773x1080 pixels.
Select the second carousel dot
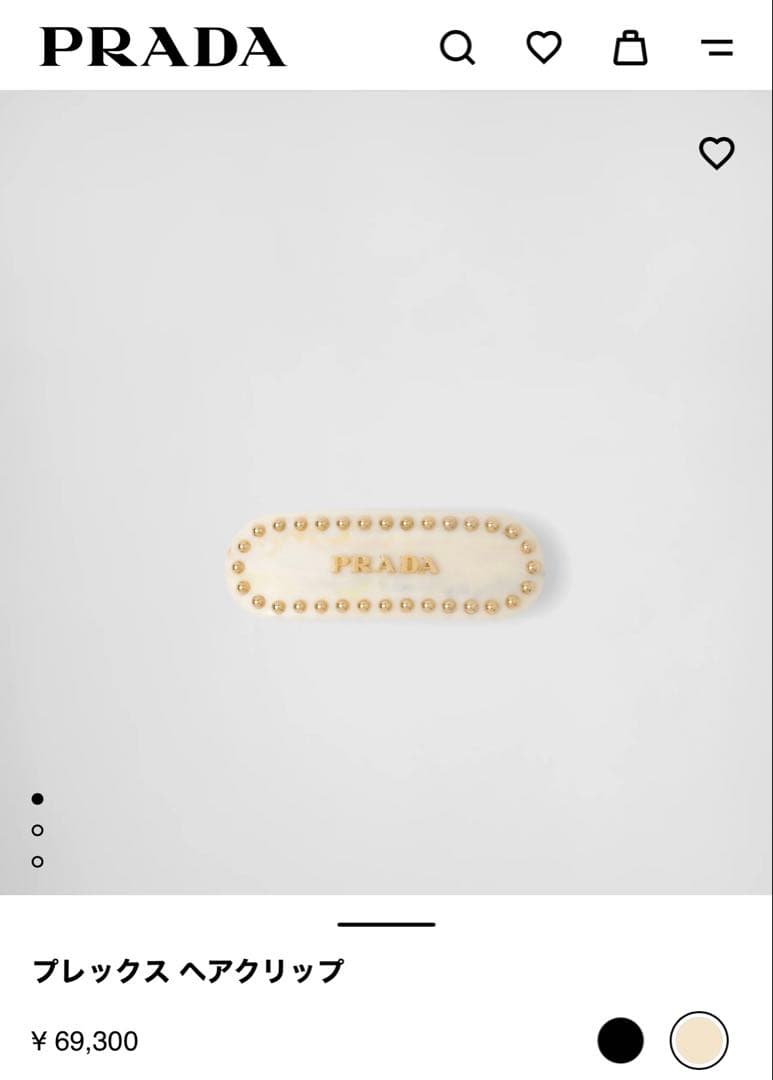click(x=38, y=830)
